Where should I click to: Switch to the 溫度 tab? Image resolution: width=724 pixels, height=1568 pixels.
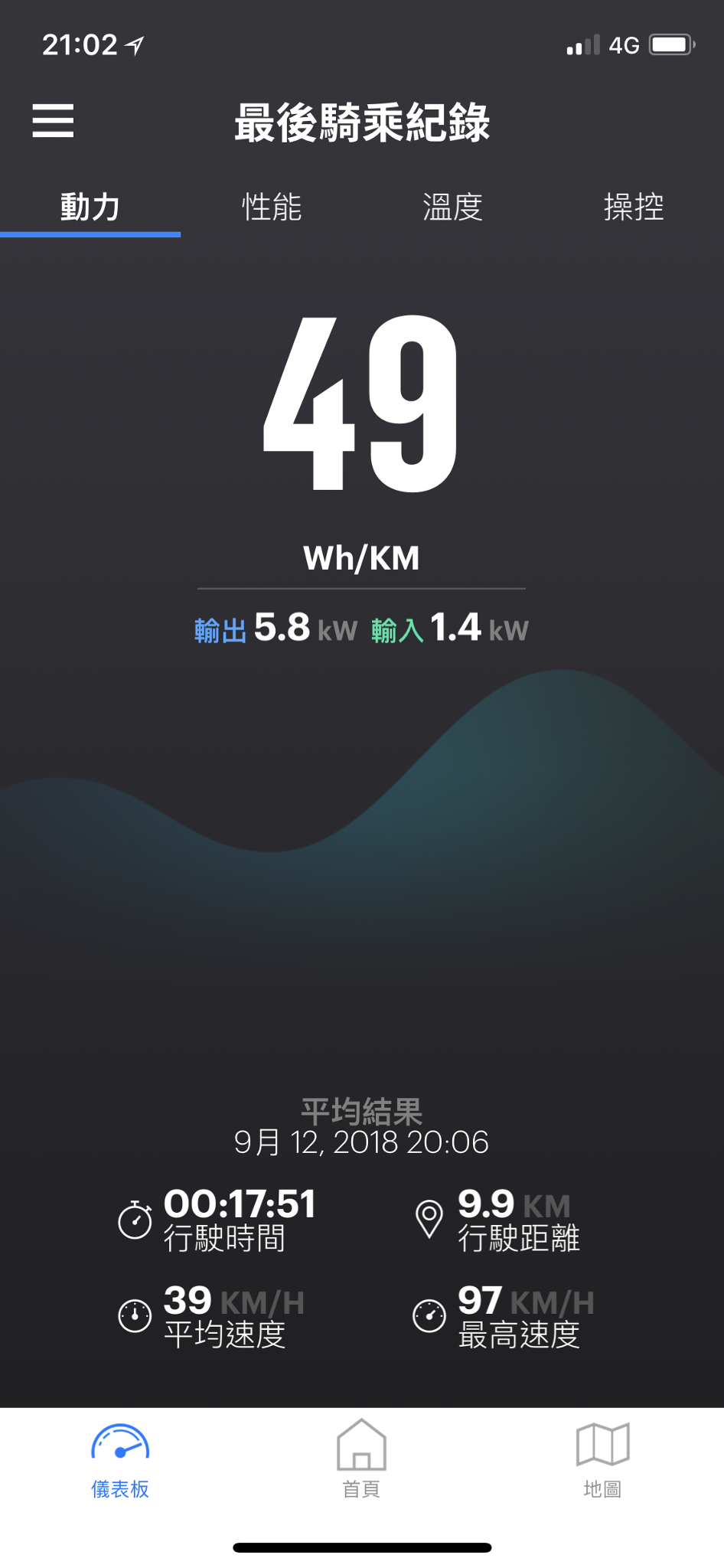pyautogui.click(x=452, y=207)
